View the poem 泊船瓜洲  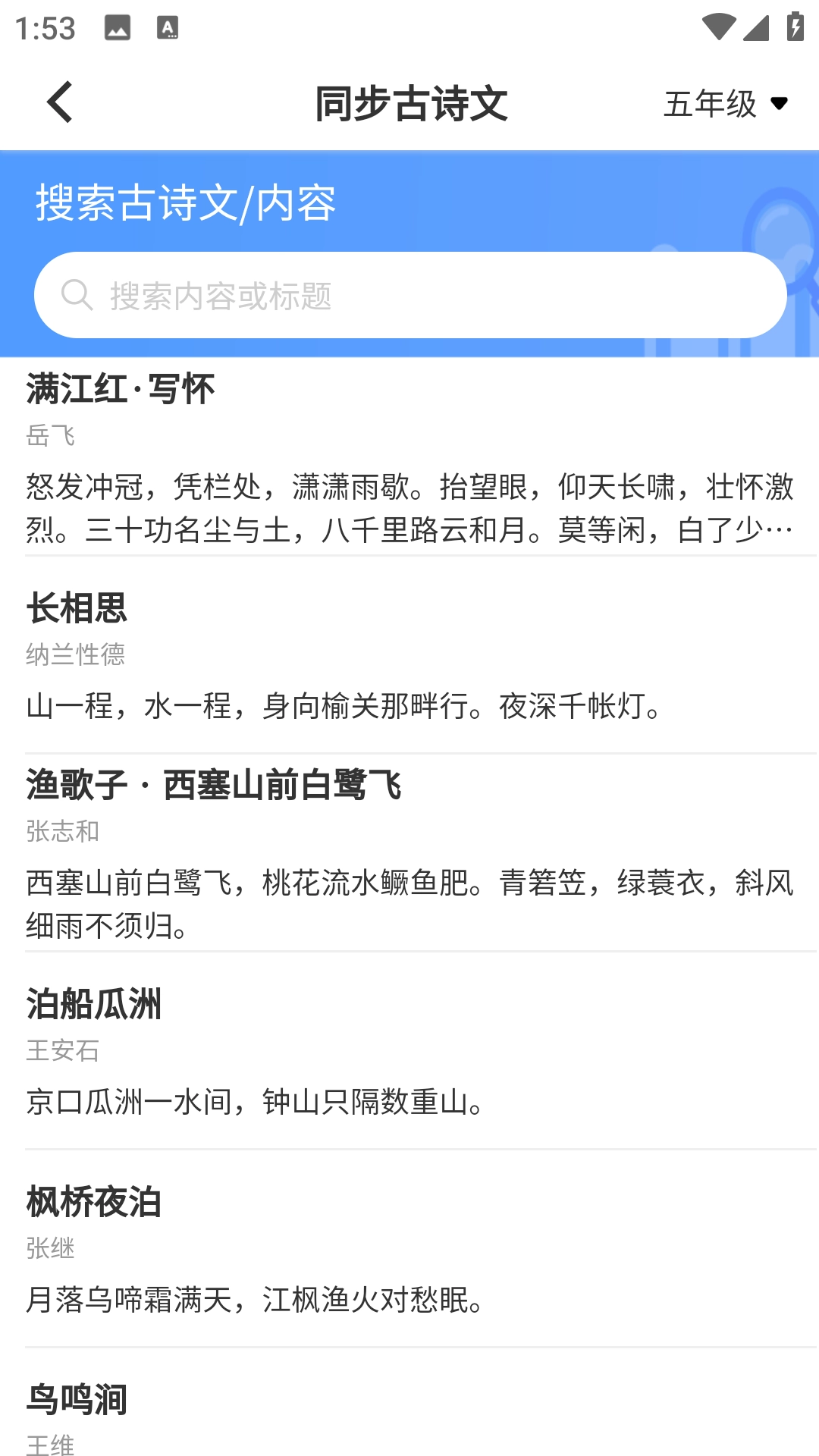(409, 1051)
